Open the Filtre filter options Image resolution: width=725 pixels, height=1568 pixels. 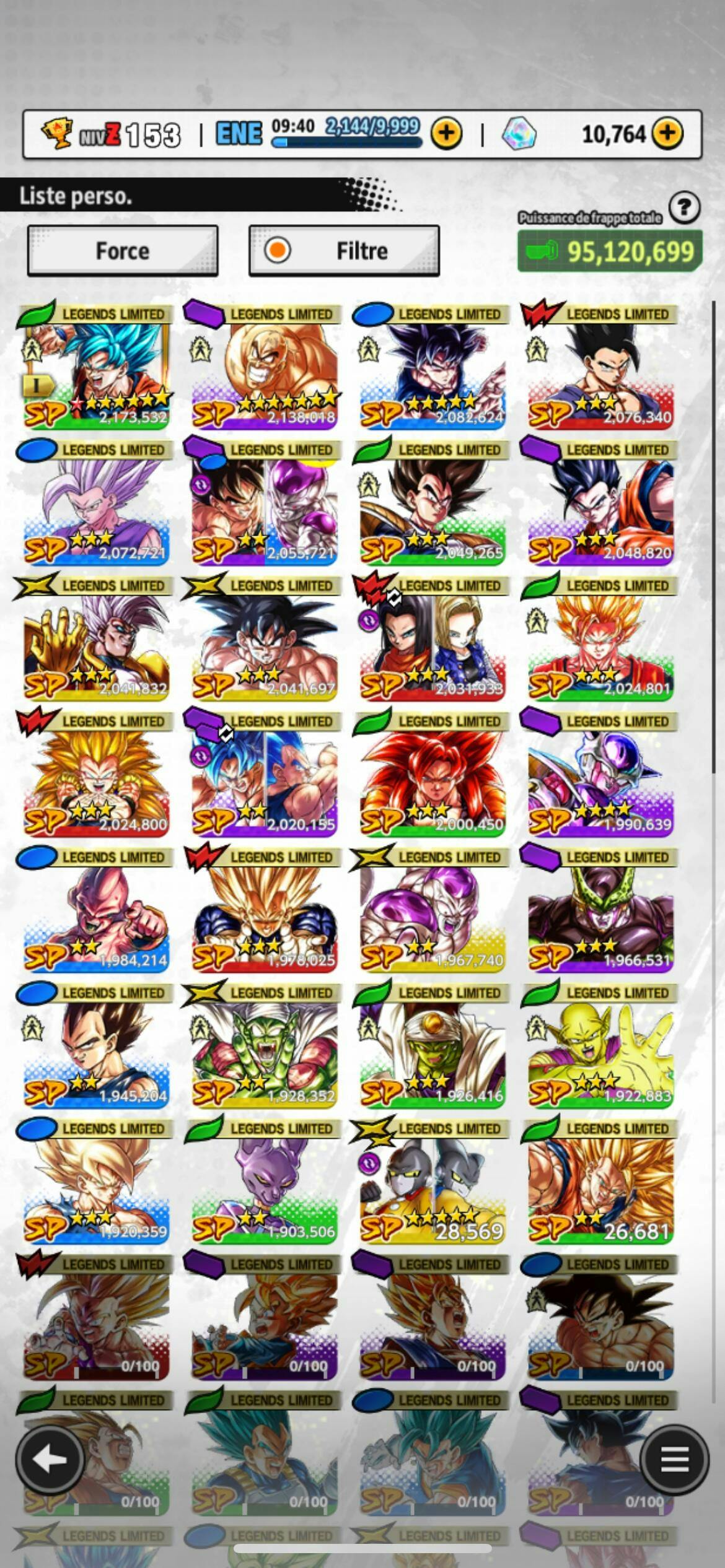pos(344,250)
